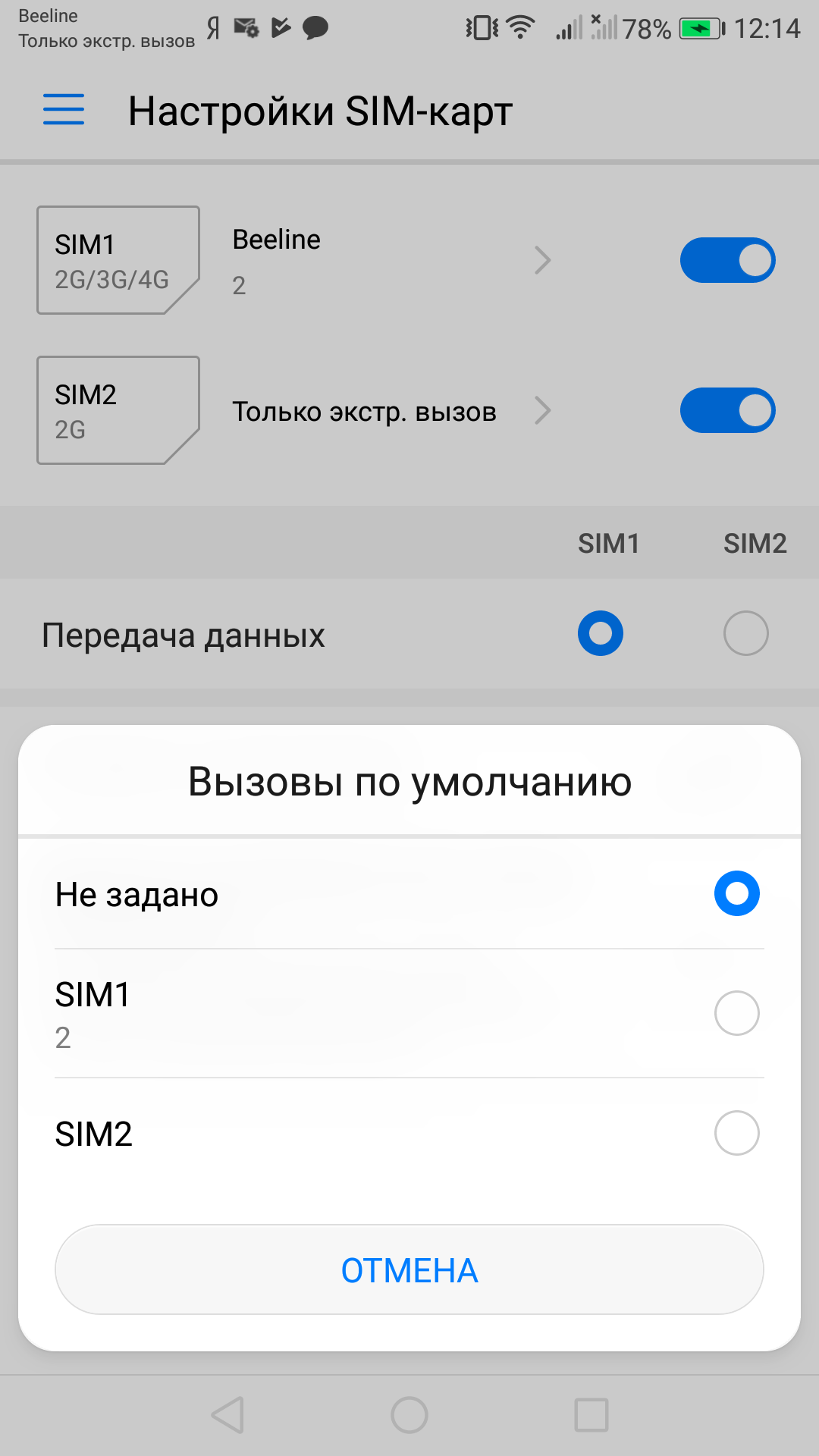Image resolution: width=819 pixels, height=1456 pixels.
Task: Toggle the SIM2 switch off
Action: (726, 411)
